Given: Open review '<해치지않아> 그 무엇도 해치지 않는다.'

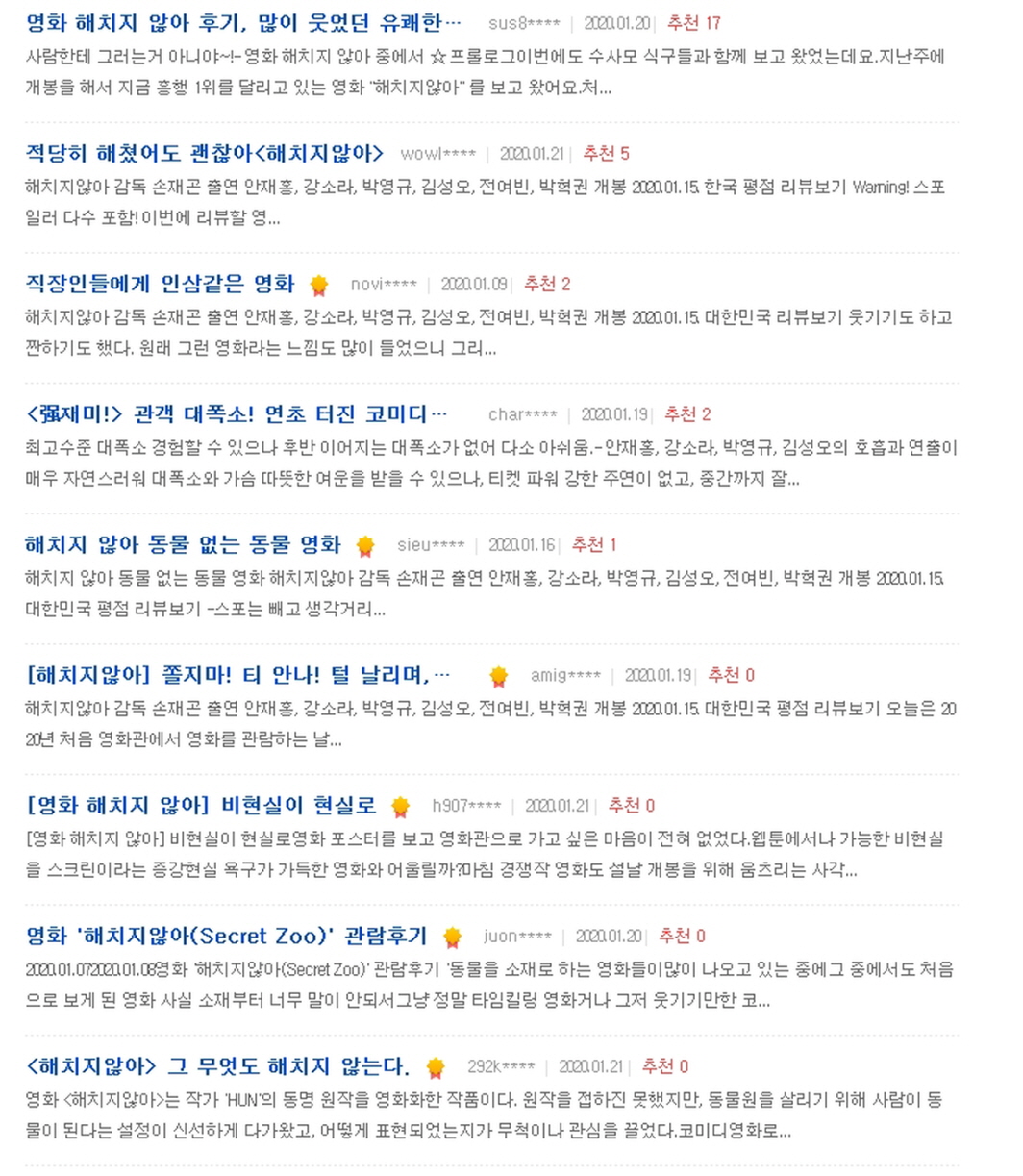Looking at the screenshot, I should [x=217, y=1066].
